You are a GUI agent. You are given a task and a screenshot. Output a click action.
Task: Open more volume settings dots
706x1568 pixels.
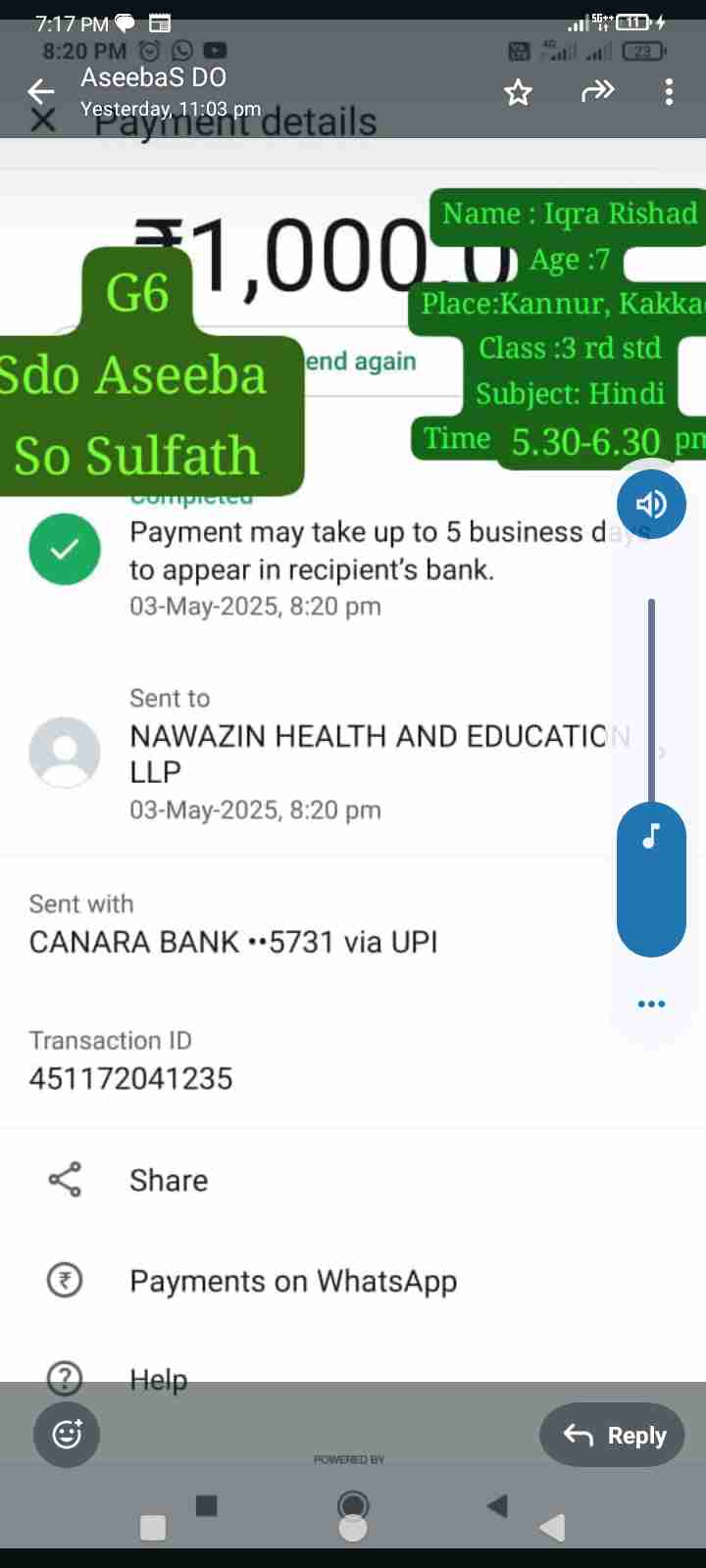[651, 1004]
